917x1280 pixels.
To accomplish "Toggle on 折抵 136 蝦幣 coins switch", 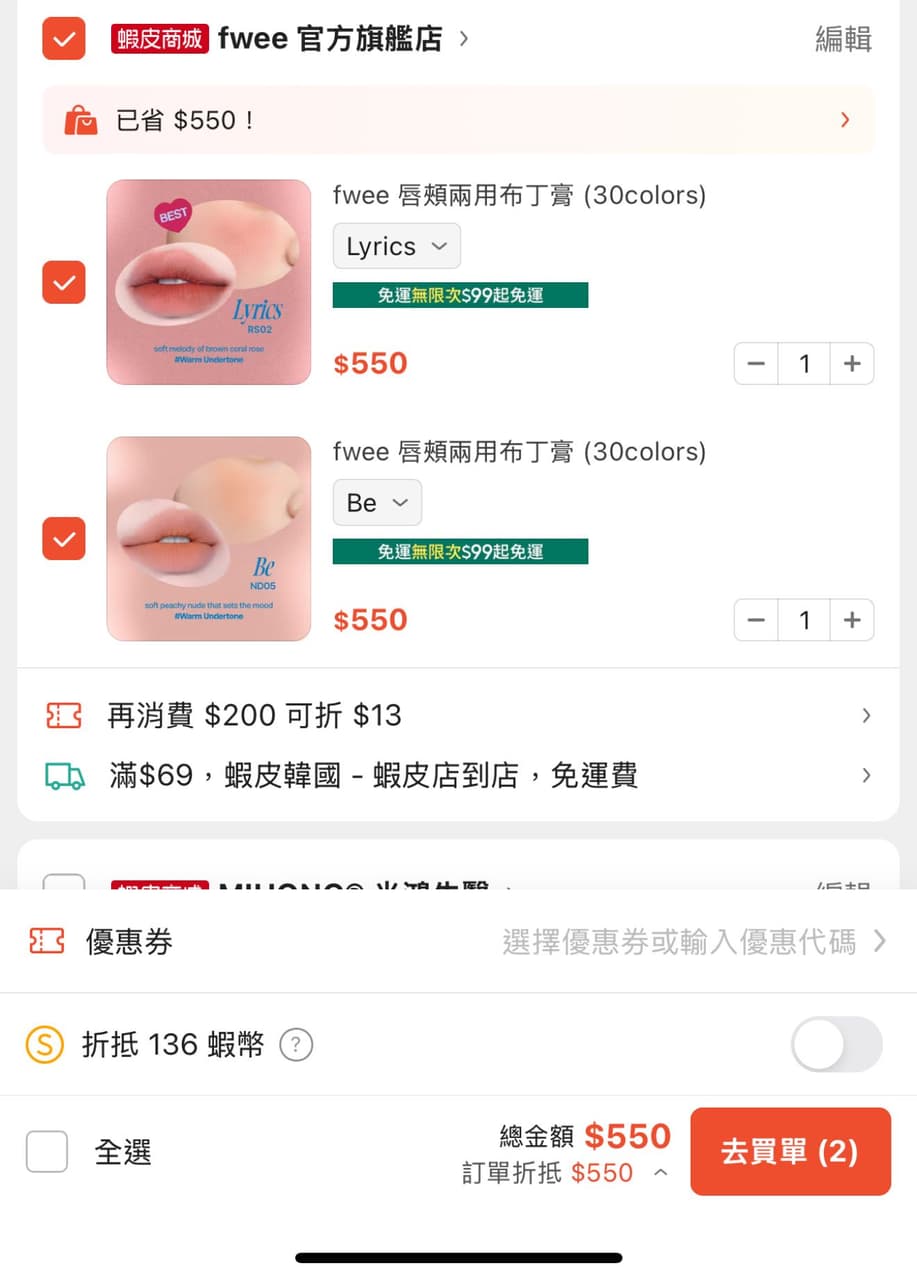I will click(836, 1044).
